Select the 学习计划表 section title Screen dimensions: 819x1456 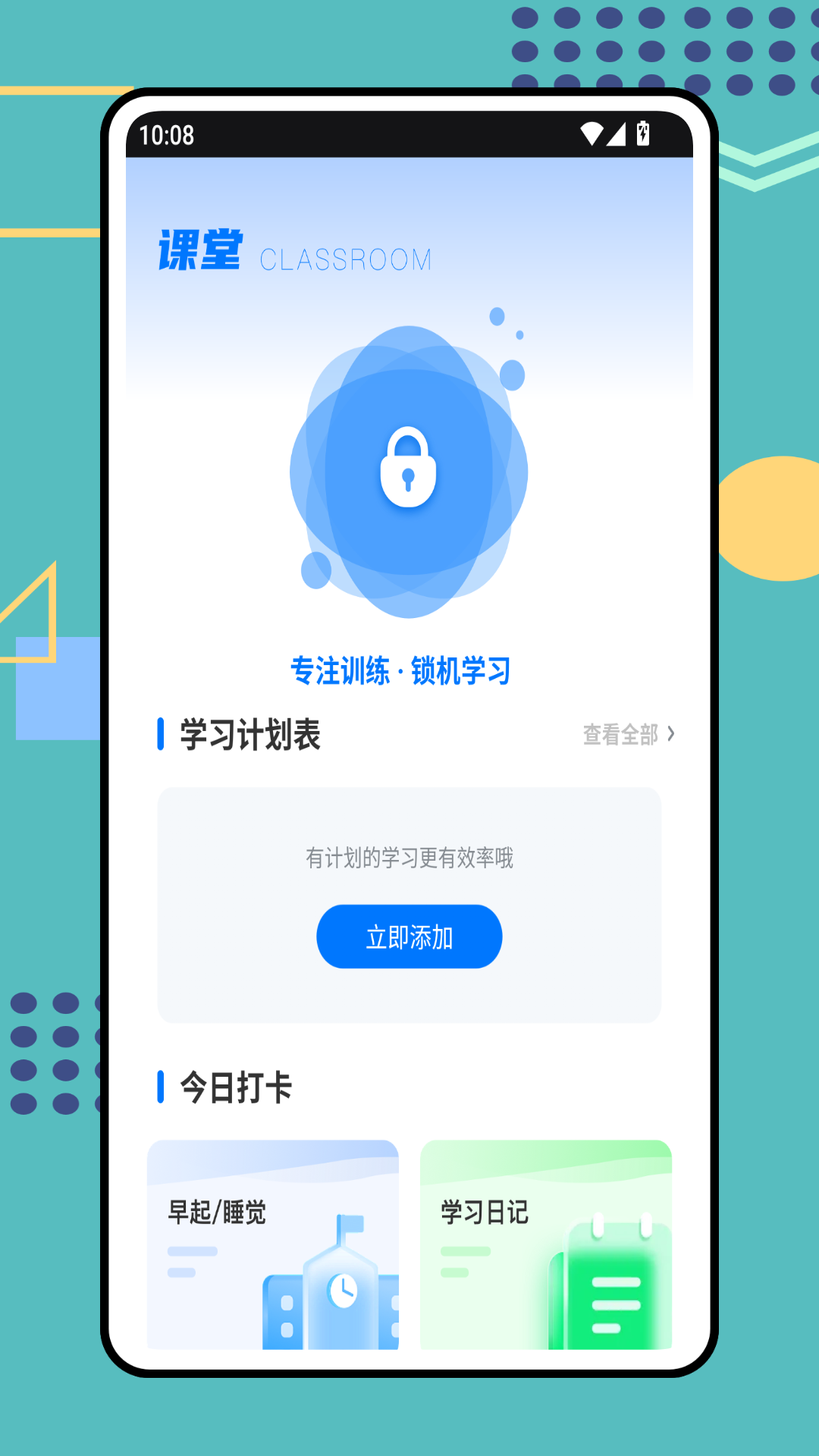249,733
